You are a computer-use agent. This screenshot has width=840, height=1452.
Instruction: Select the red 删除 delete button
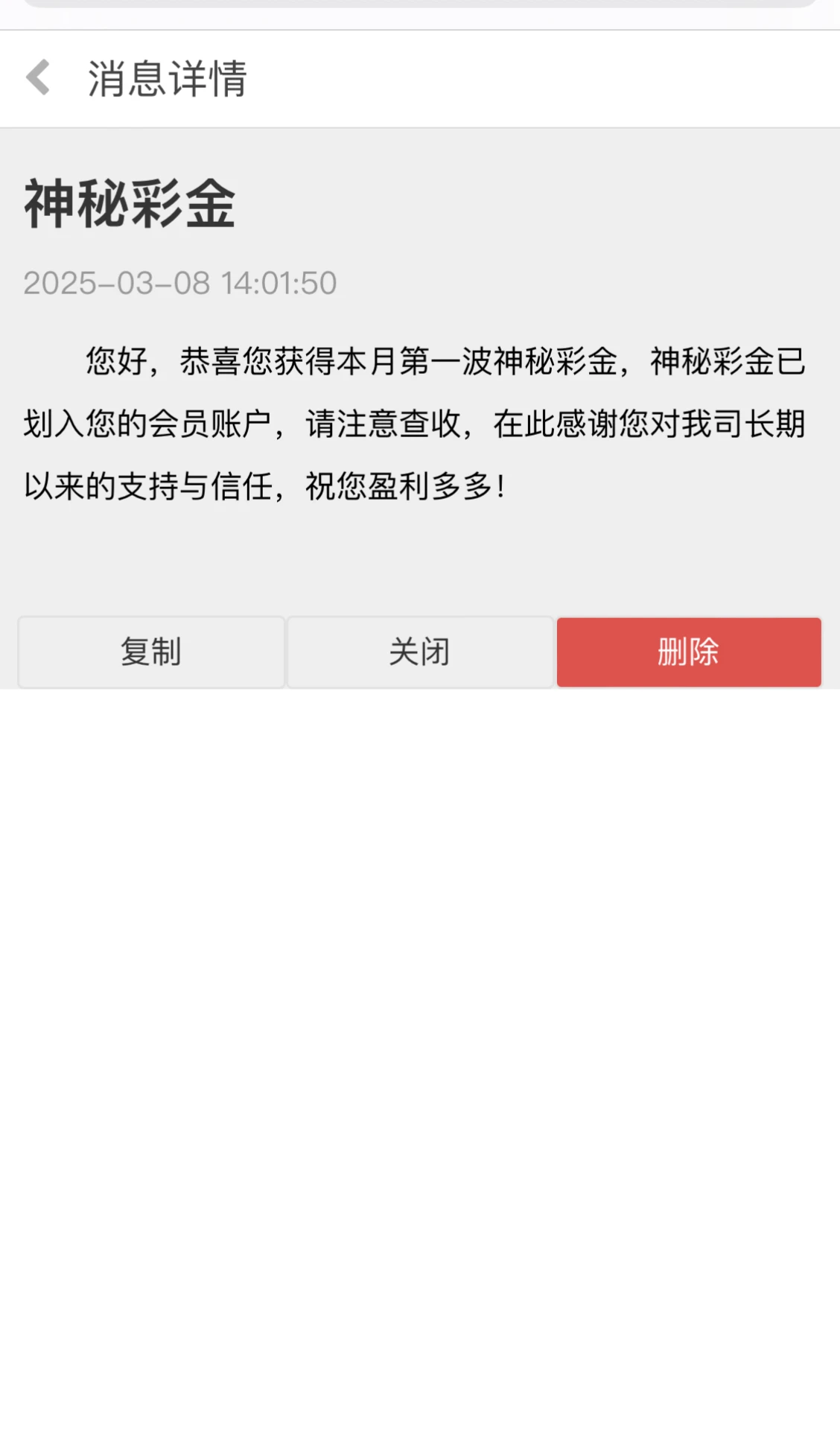pyautogui.click(x=688, y=652)
